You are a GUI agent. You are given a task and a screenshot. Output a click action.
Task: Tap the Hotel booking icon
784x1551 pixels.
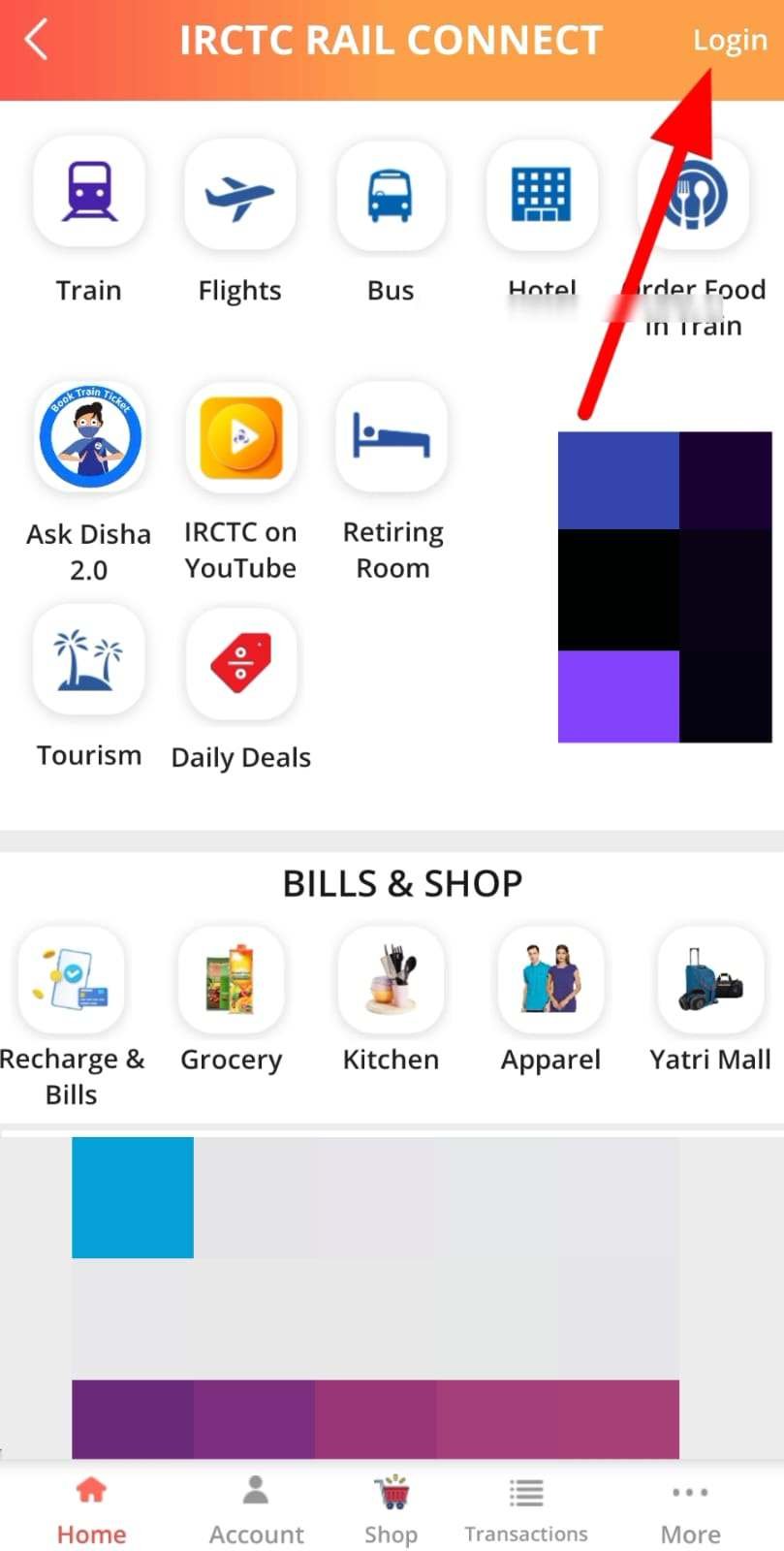click(x=541, y=194)
